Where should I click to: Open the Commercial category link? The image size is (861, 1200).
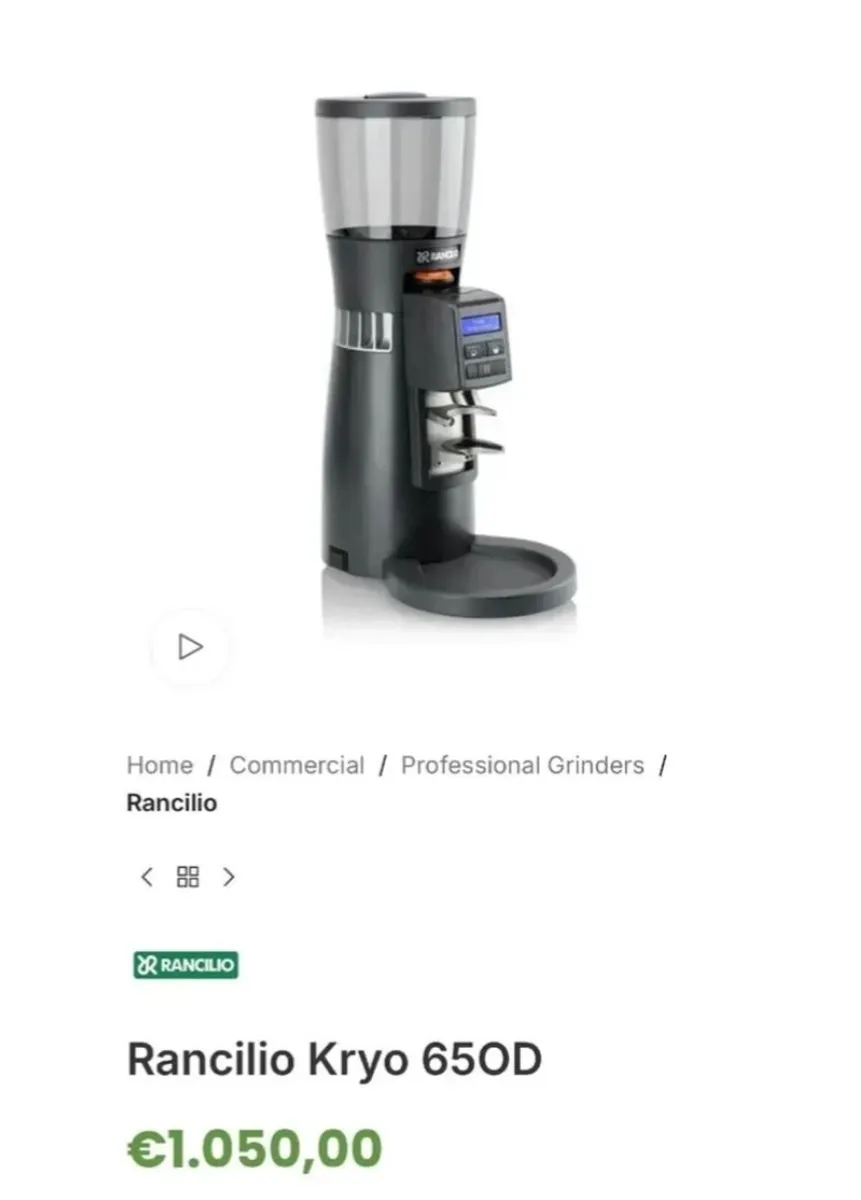coord(296,765)
